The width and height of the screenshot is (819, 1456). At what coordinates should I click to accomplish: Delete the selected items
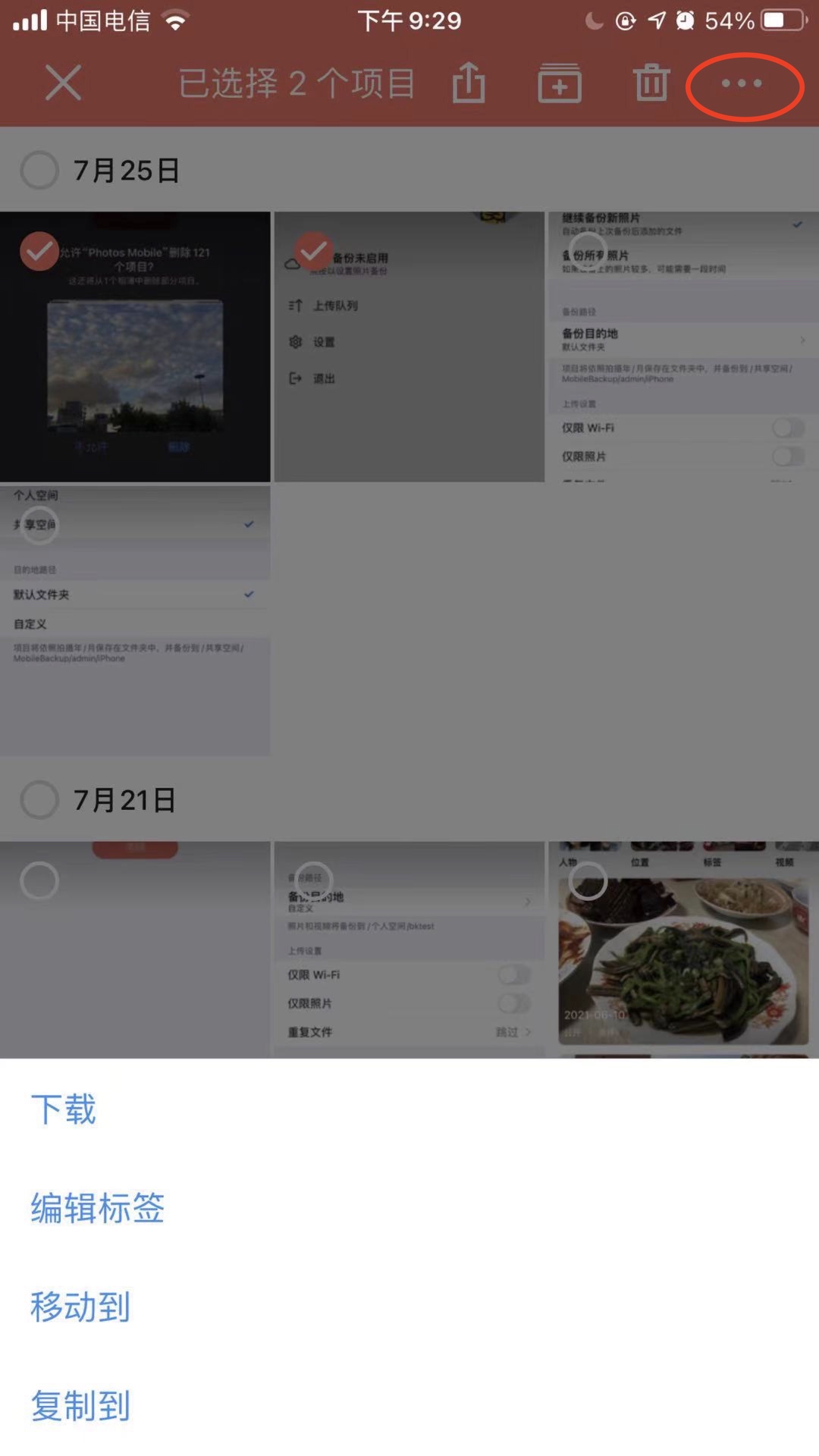[651, 83]
